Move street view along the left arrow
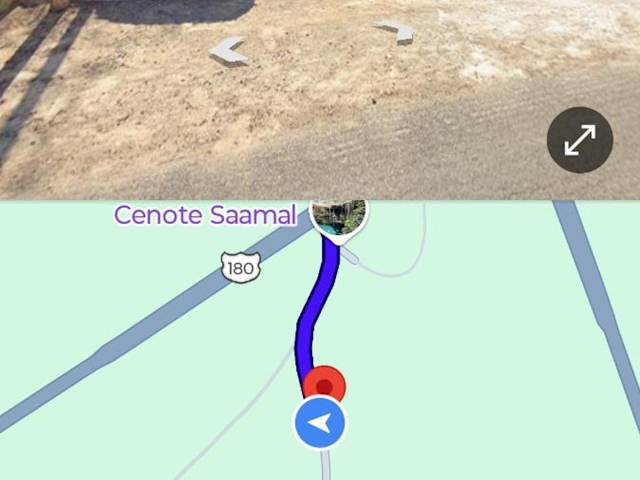This screenshot has height=480, width=640. pyautogui.click(x=229, y=50)
